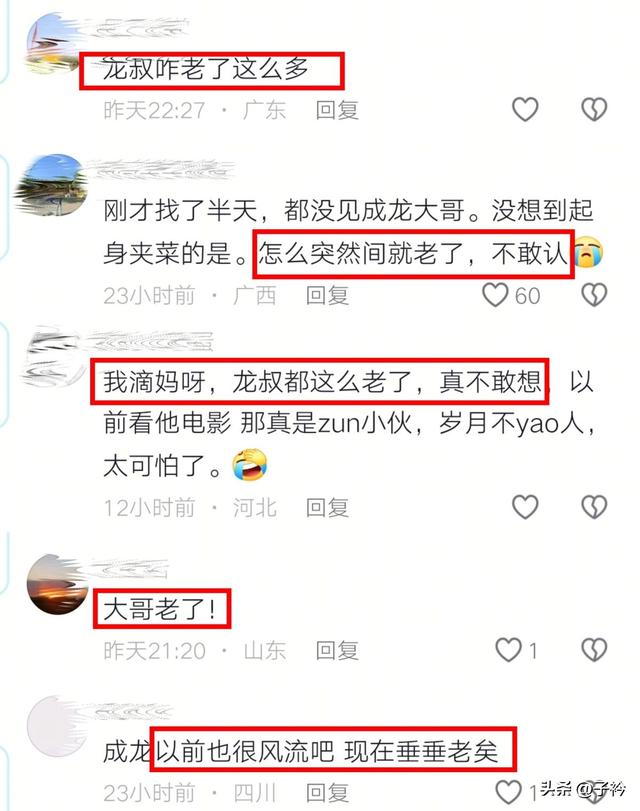Like the comment '我滴妈呀，龙叔都这么老了'
The image size is (640, 811).
point(525,508)
